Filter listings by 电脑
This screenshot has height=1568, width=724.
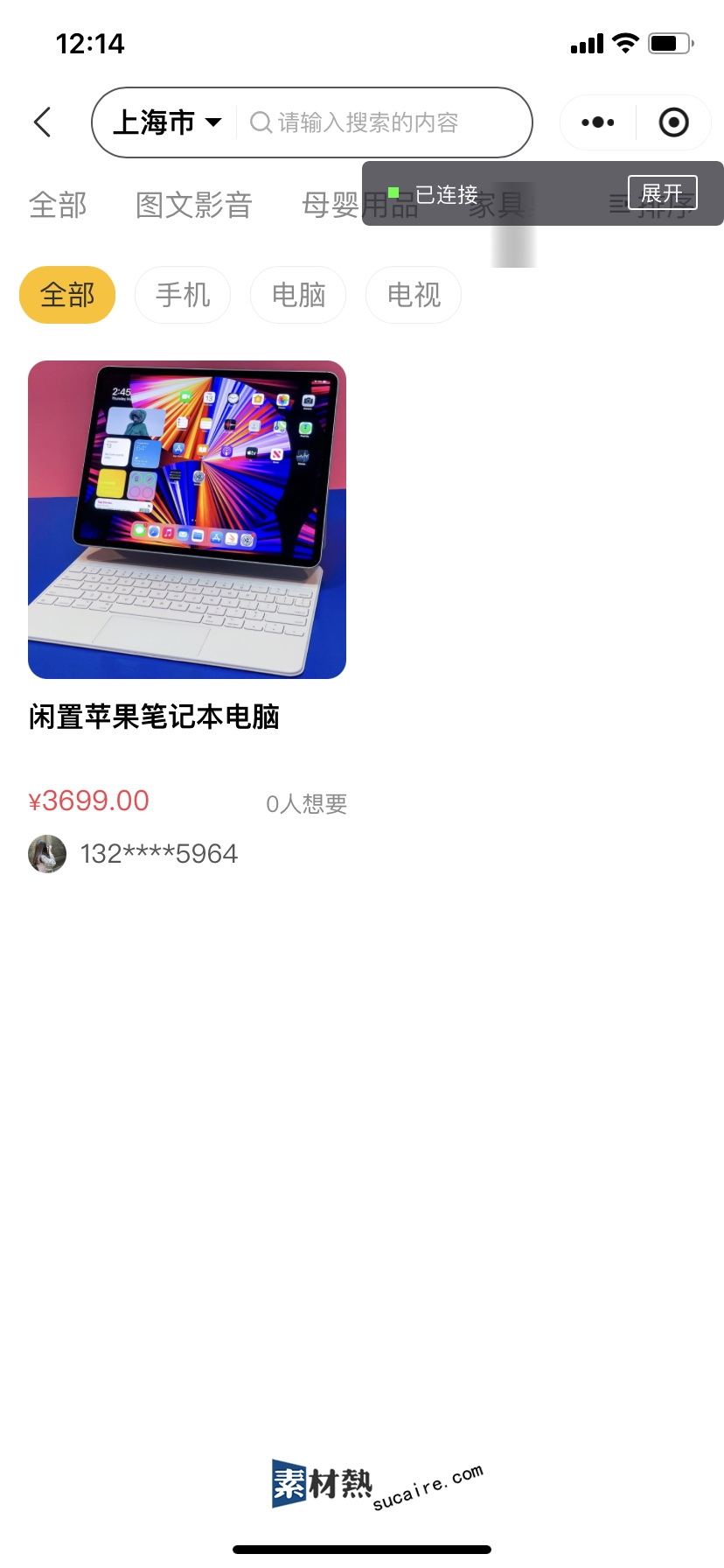point(298,295)
